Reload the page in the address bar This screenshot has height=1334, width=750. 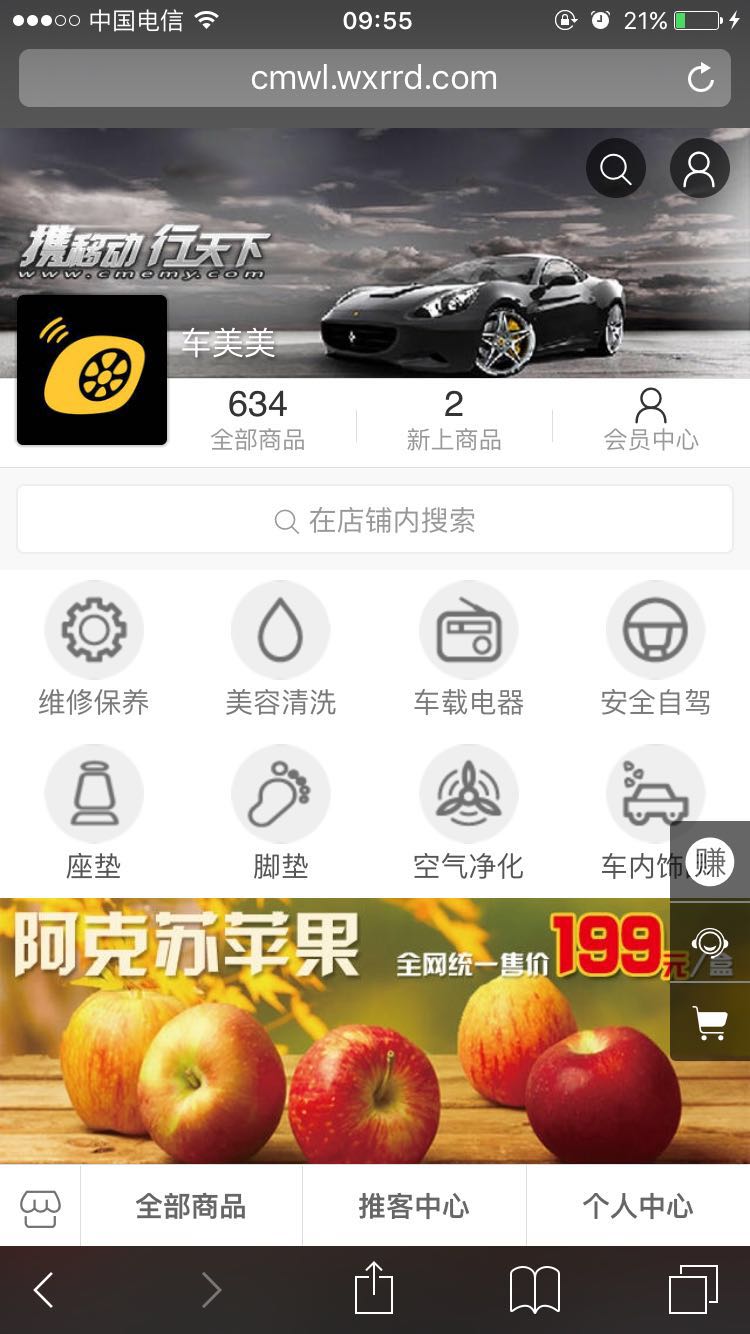point(701,78)
